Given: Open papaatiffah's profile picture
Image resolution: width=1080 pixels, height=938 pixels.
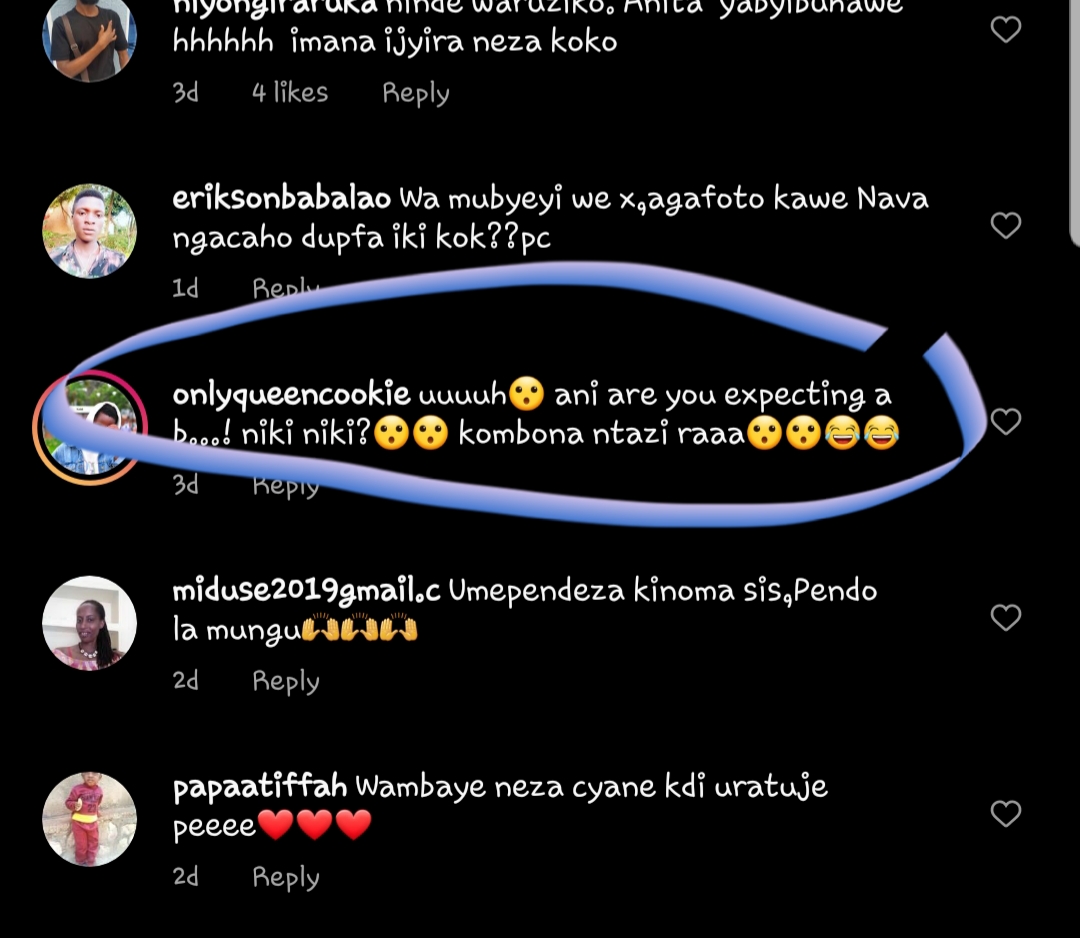Looking at the screenshot, I should click(x=89, y=819).
